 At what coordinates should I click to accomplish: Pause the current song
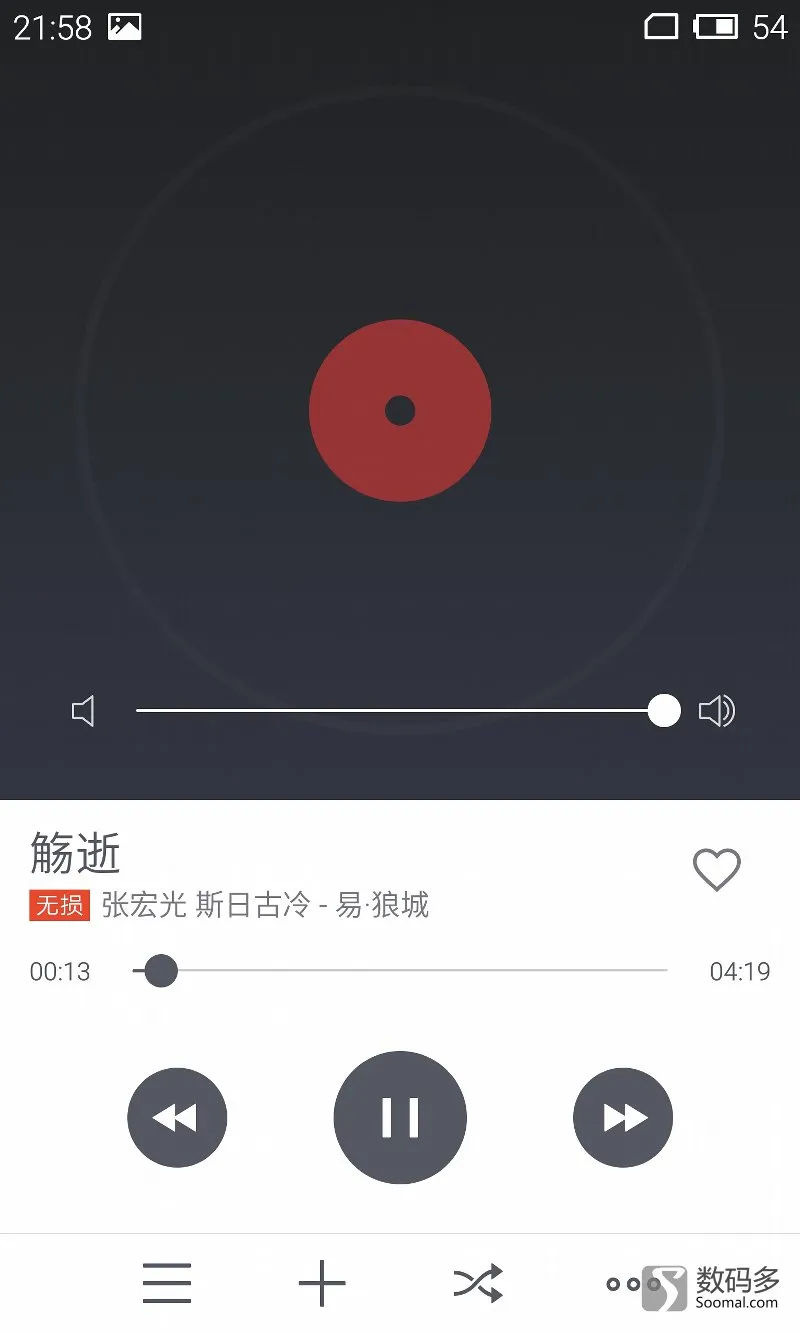coord(400,1117)
